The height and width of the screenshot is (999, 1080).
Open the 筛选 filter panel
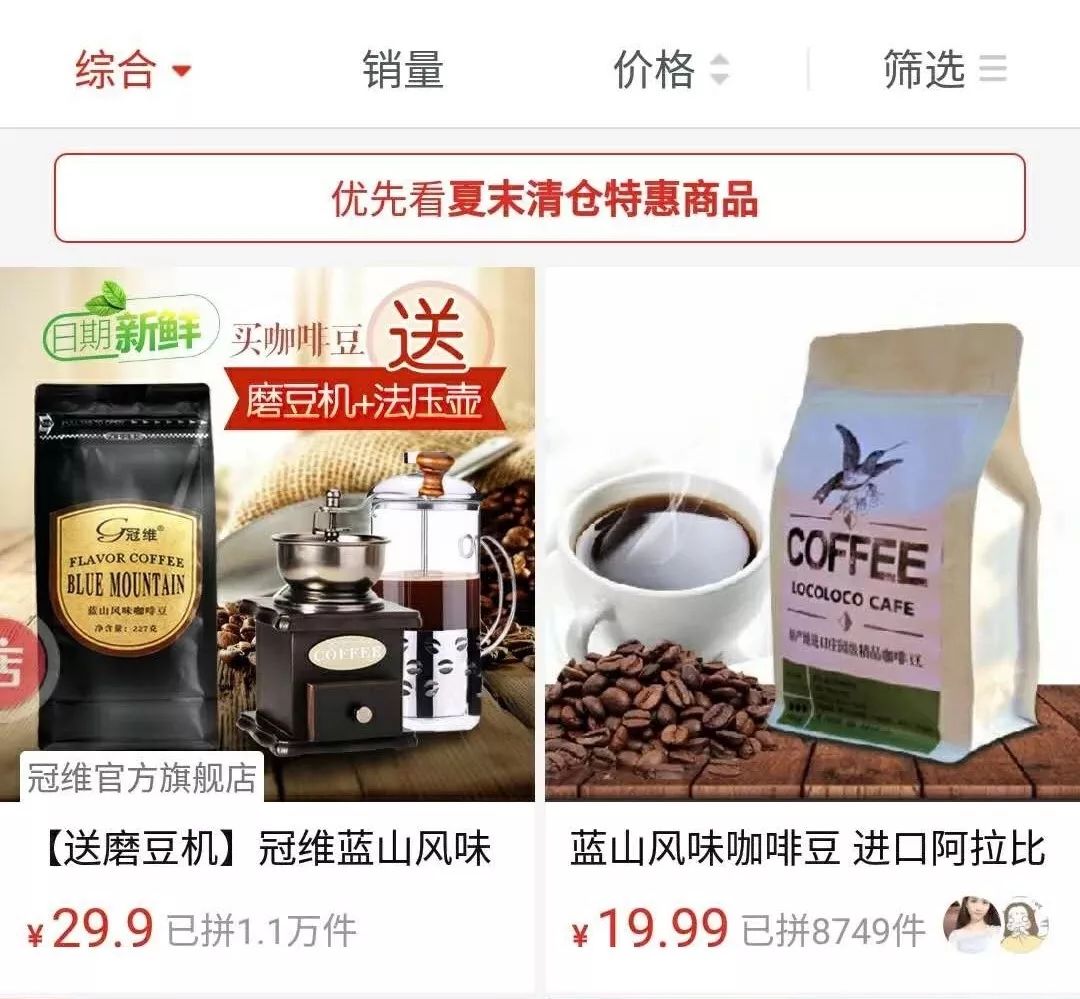[x=942, y=70]
